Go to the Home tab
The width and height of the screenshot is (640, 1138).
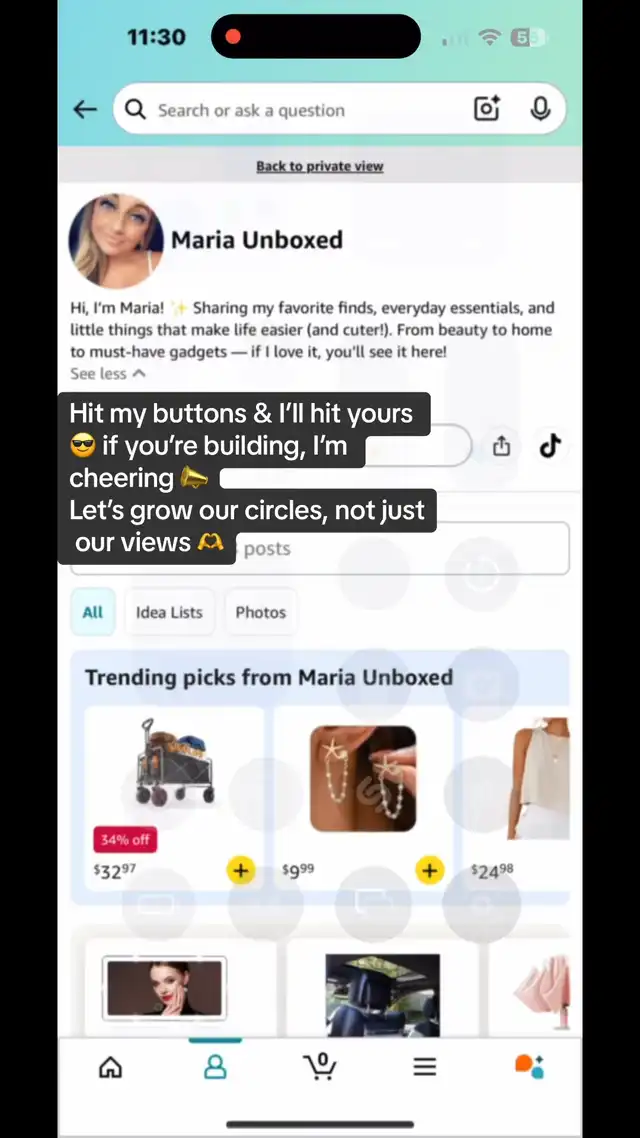point(110,1067)
